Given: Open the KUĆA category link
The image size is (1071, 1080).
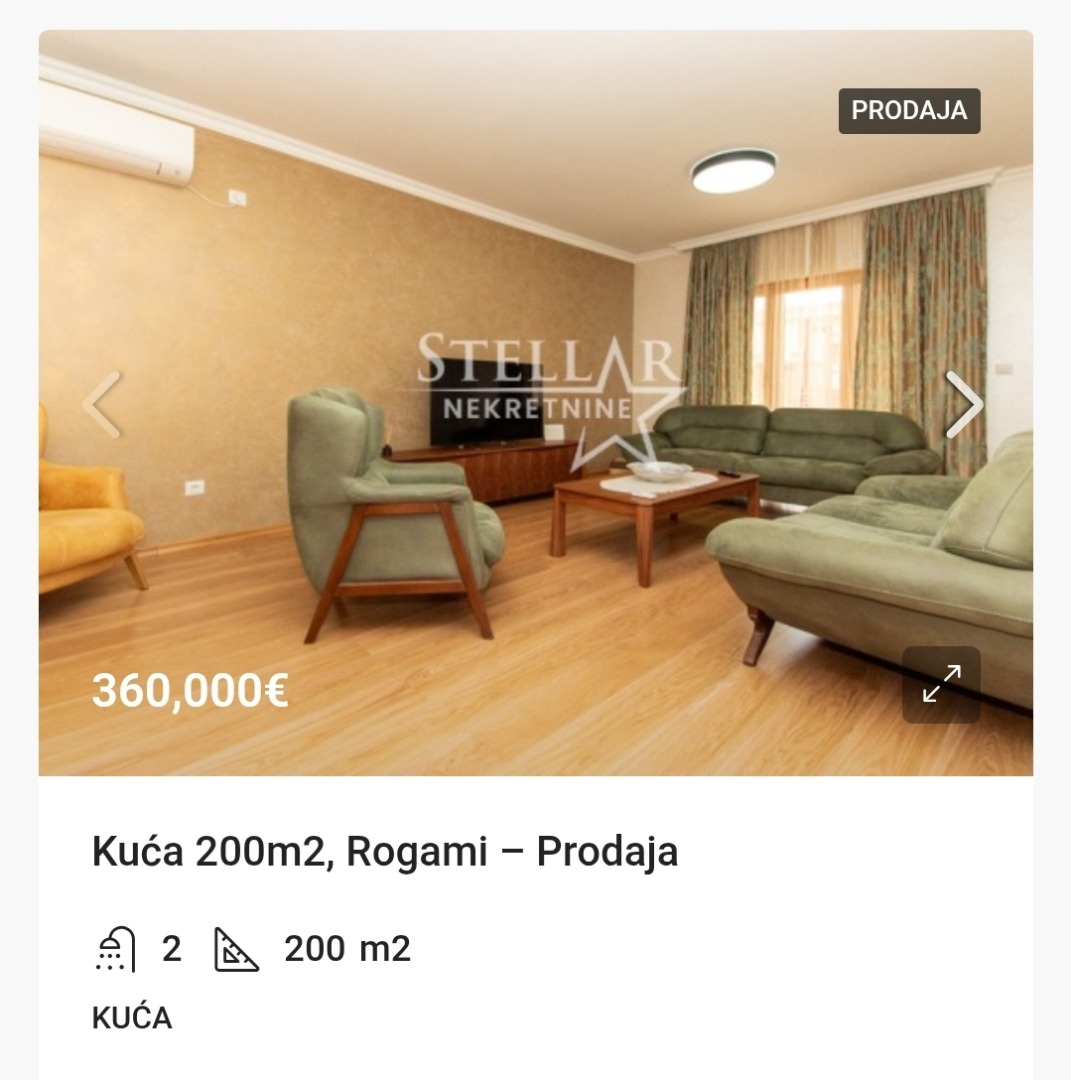Looking at the screenshot, I should tap(132, 1018).
